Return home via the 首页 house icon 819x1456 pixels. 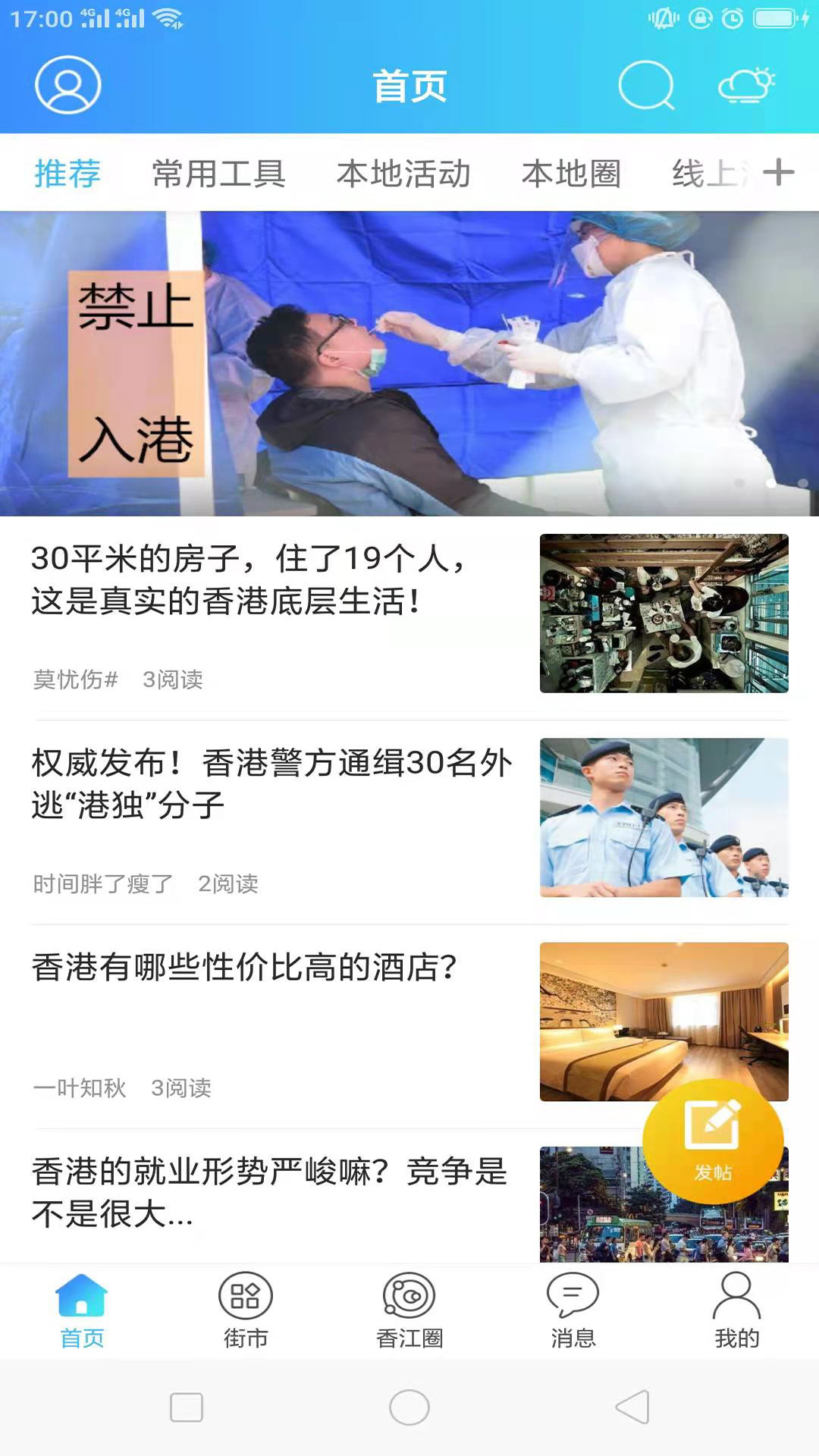(x=81, y=1310)
